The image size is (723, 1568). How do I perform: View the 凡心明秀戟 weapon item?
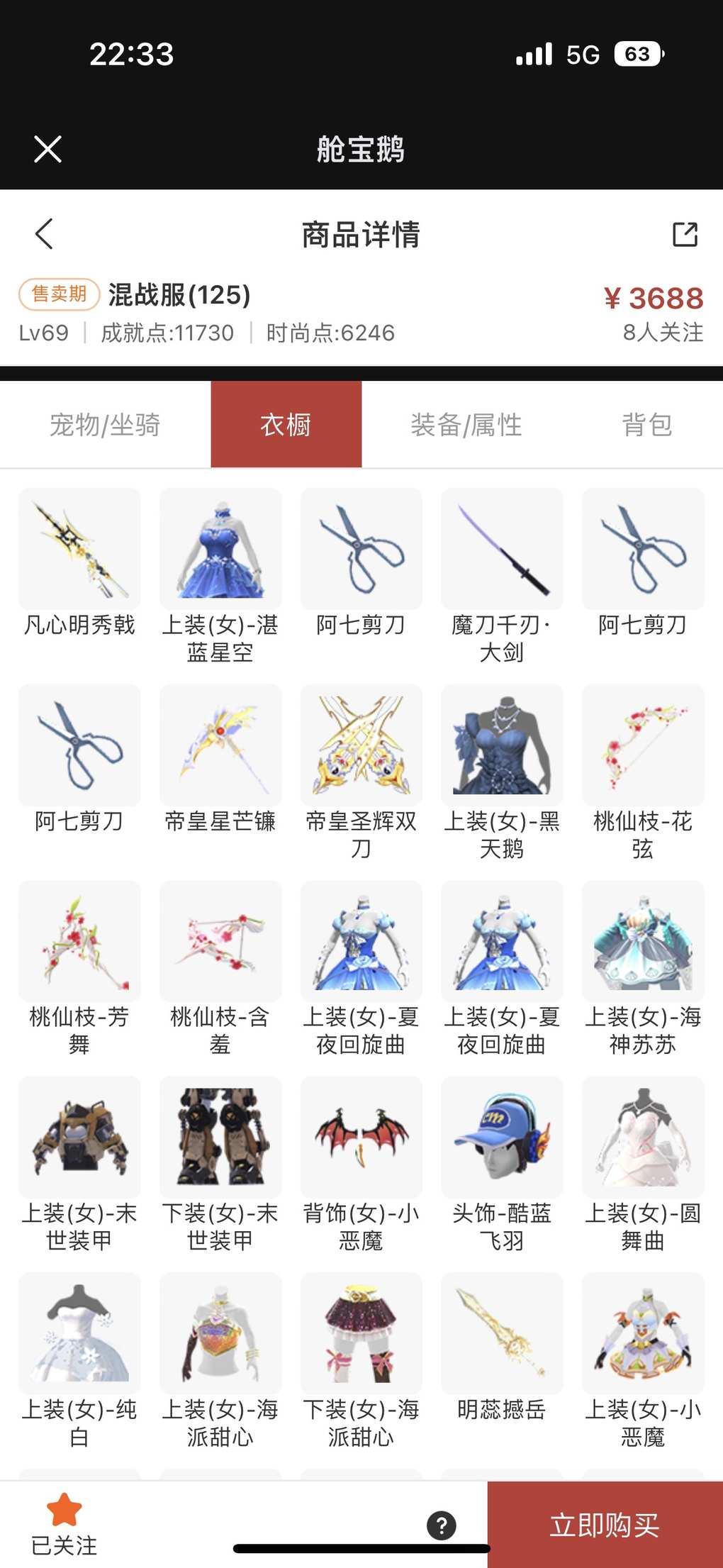coord(79,550)
